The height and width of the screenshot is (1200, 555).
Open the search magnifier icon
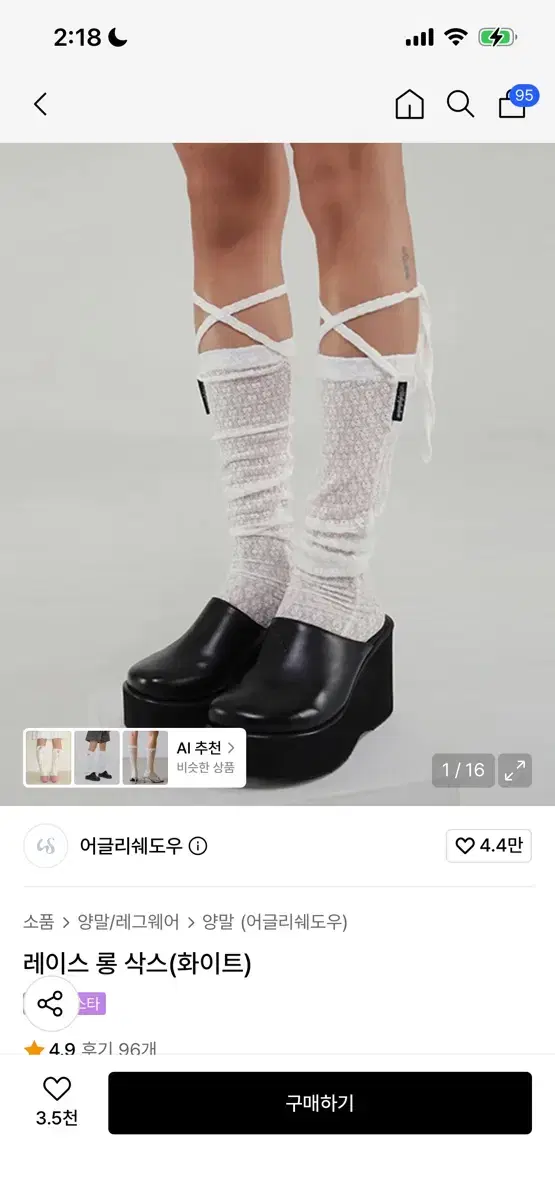point(460,104)
